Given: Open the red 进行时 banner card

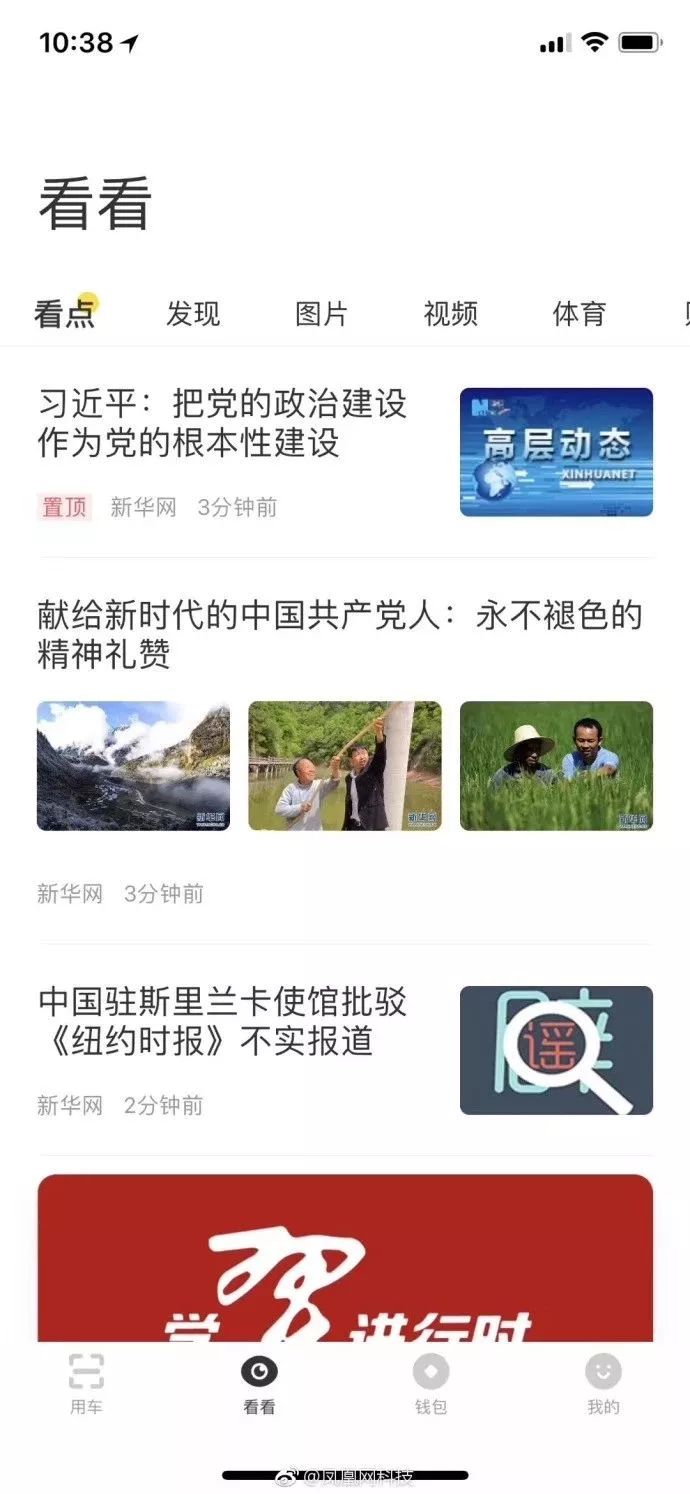Looking at the screenshot, I should coord(345,1258).
